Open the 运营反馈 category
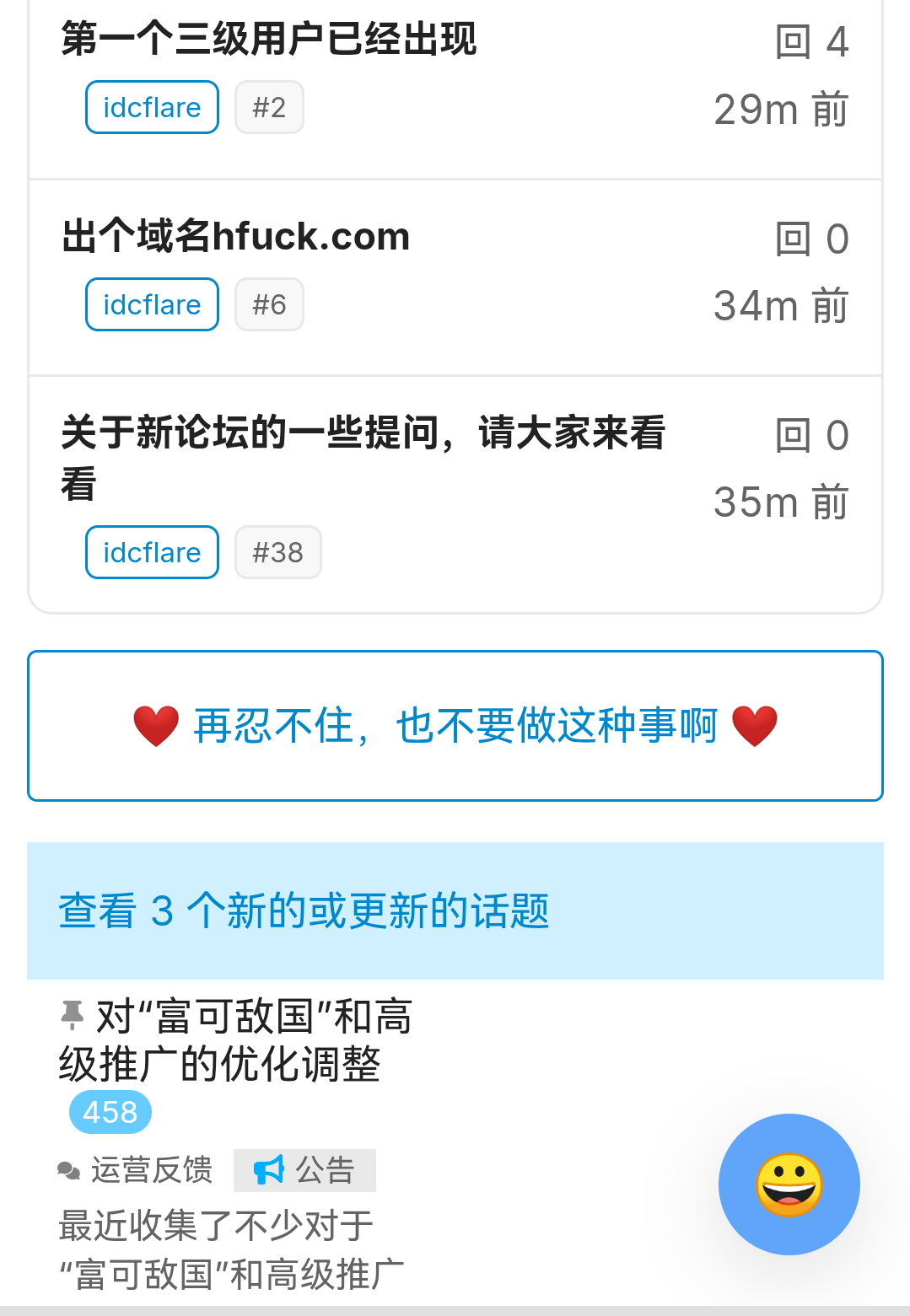This screenshot has width=910, height=1316. pyautogui.click(x=135, y=1170)
